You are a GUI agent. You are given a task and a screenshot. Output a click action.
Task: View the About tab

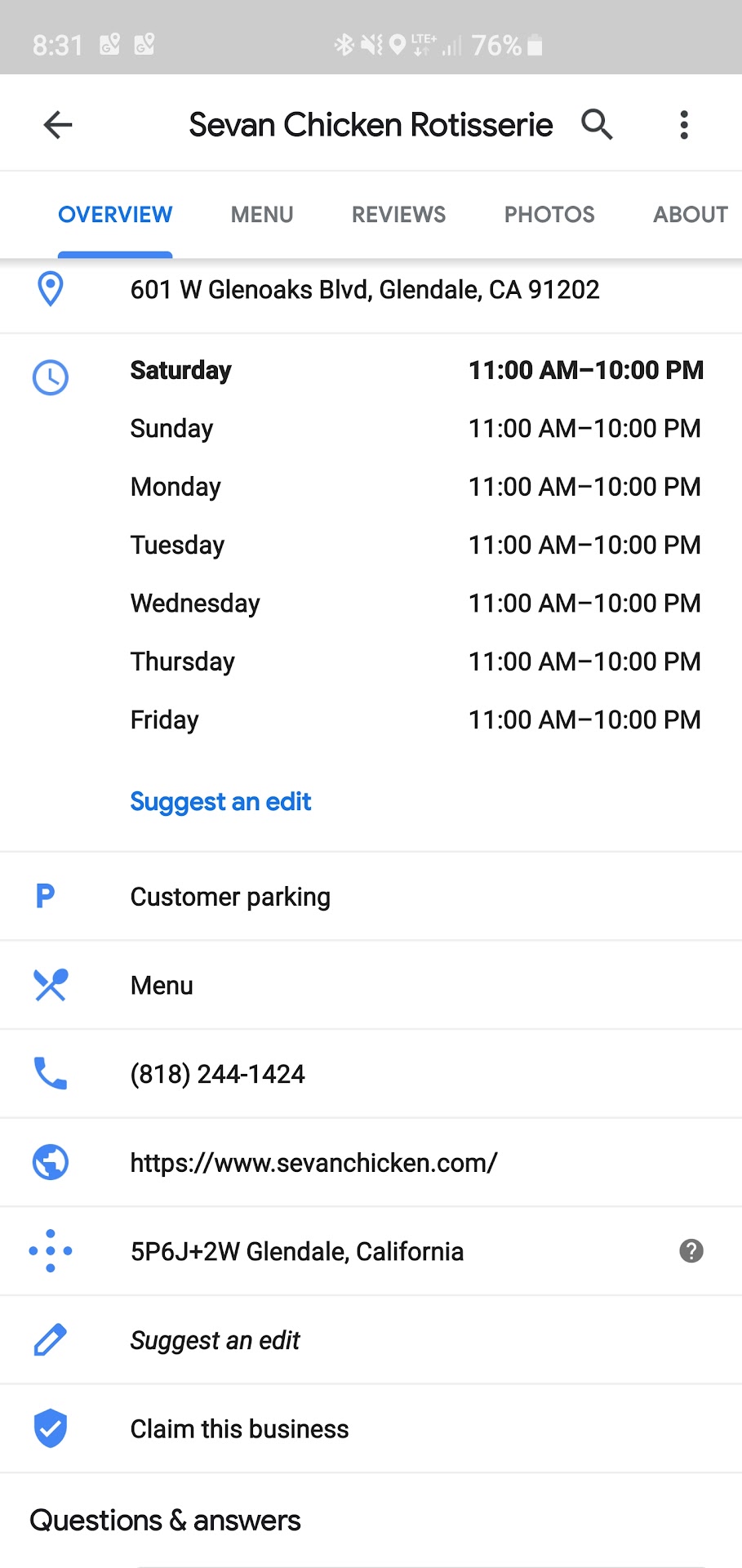[x=690, y=214]
